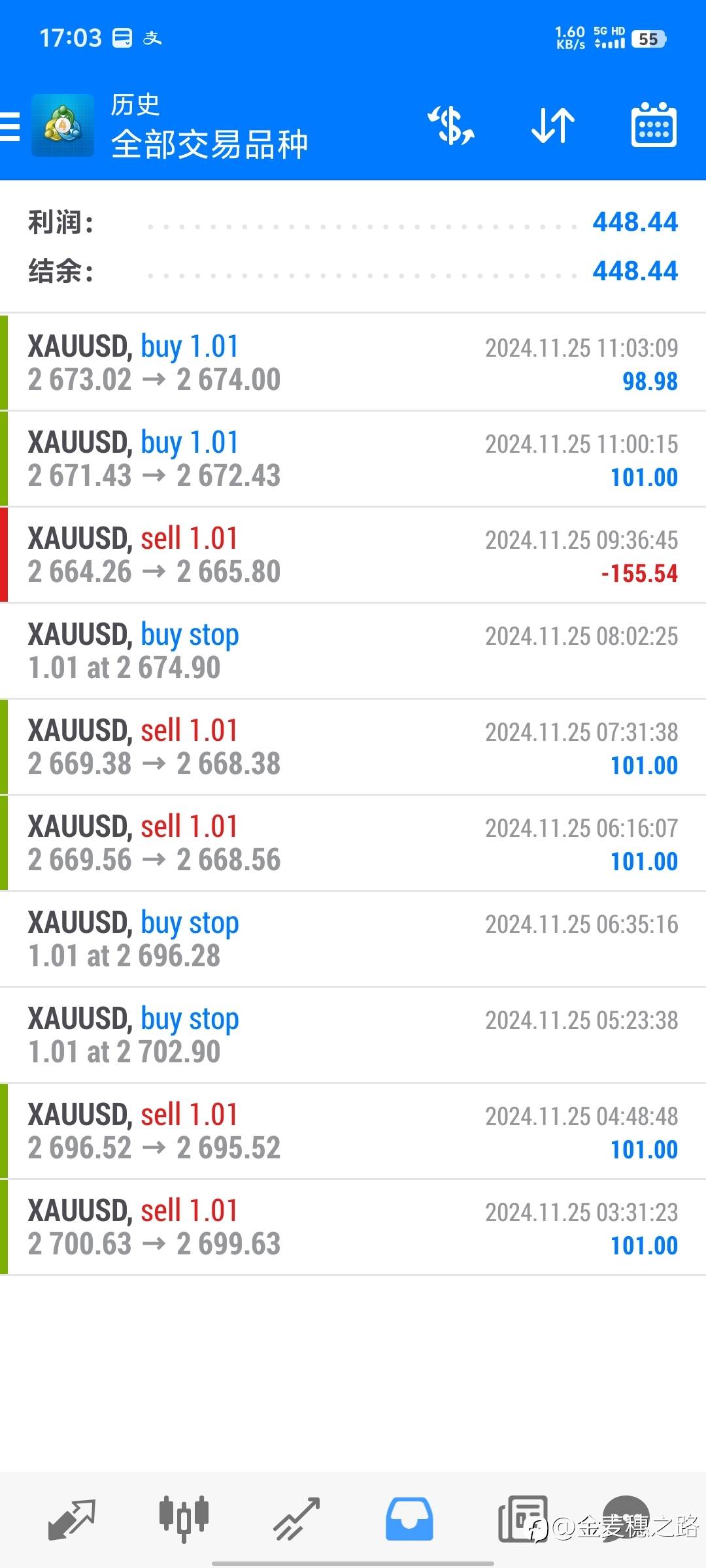The width and height of the screenshot is (706, 1568).
Task: Select the History inbox tab
Action: coord(409,1518)
